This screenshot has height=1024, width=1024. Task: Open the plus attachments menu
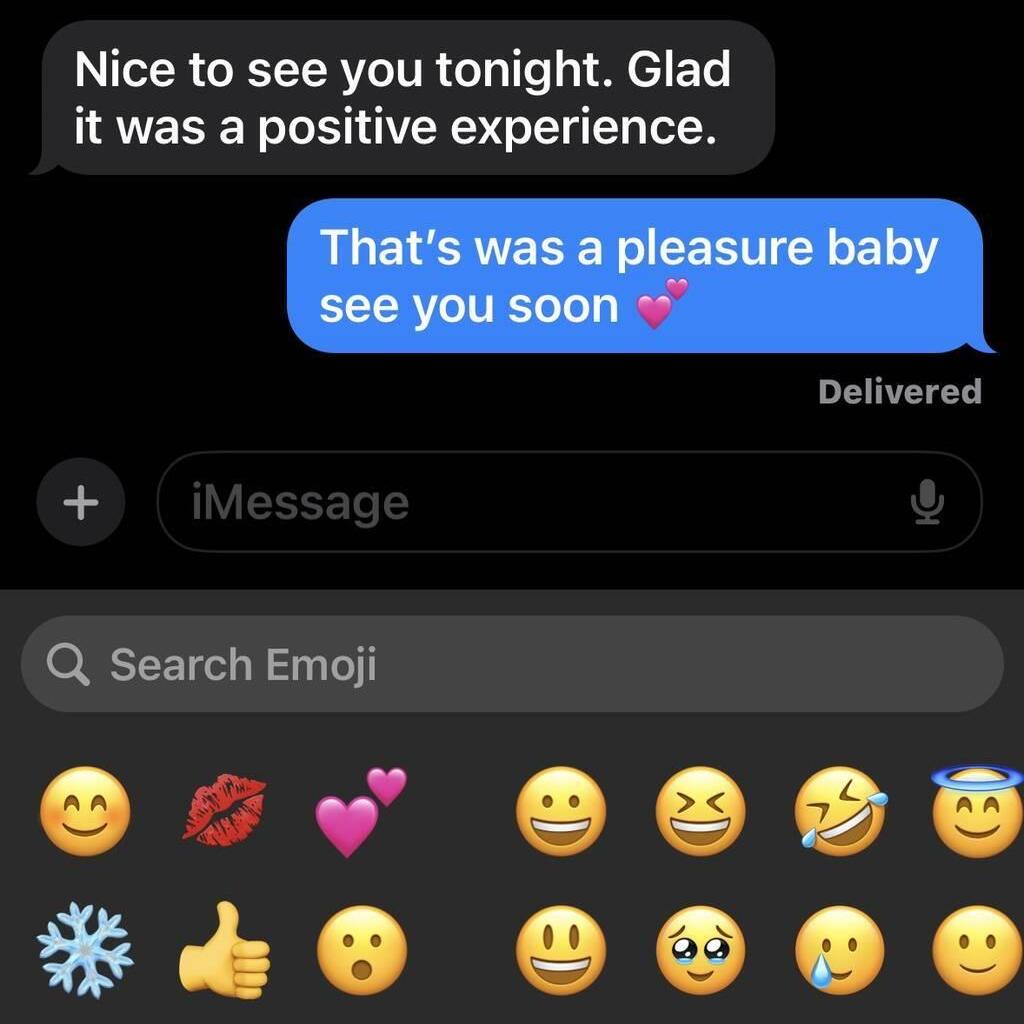coord(81,502)
